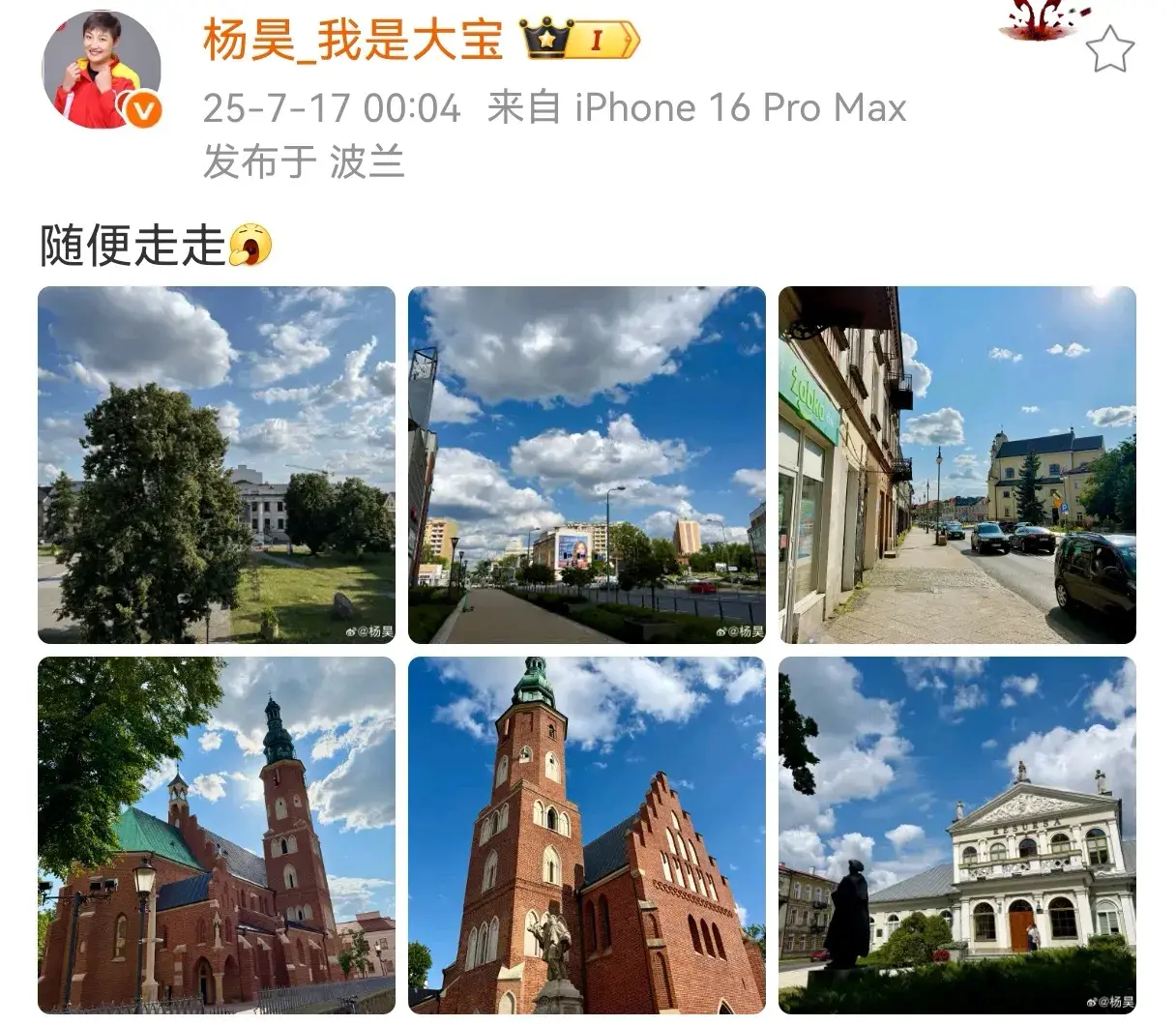Open the username 杨昊_我是大宝
The height and width of the screenshot is (1025, 1176).
pyautogui.click(x=353, y=41)
